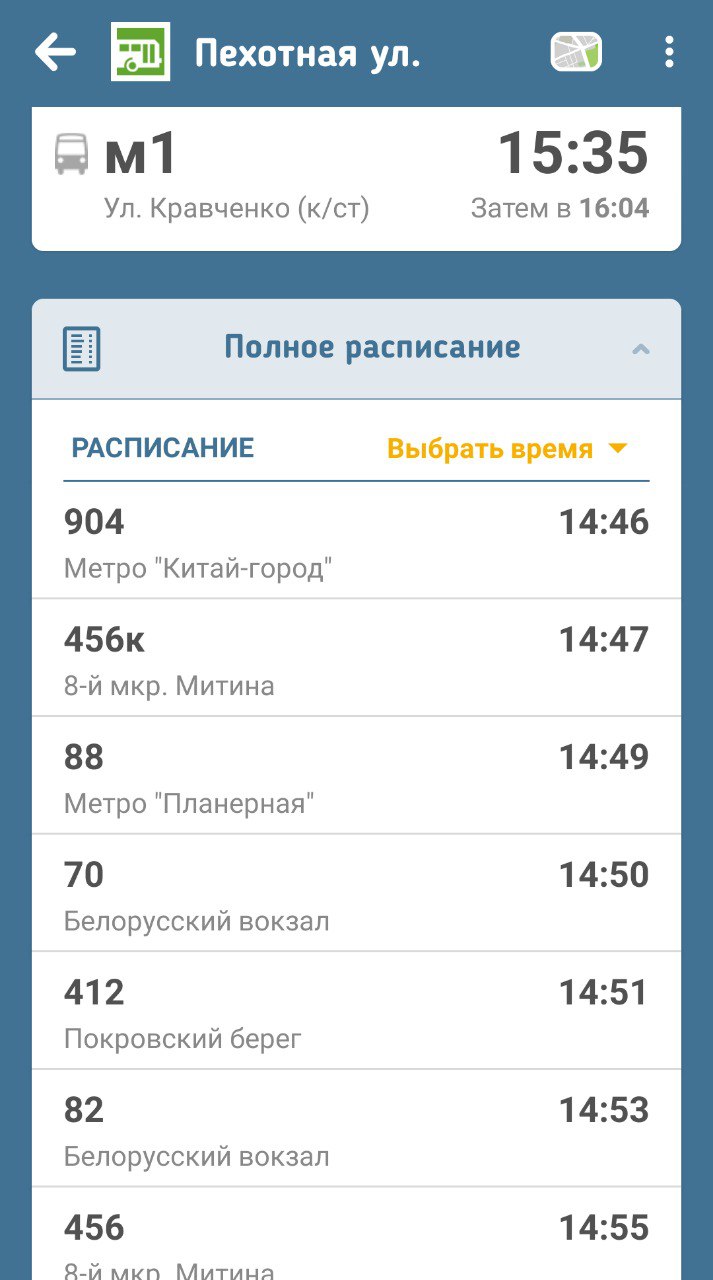The image size is (713, 1280).
Task: Open route 456 at 14:55
Action: [x=356, y=1240]
